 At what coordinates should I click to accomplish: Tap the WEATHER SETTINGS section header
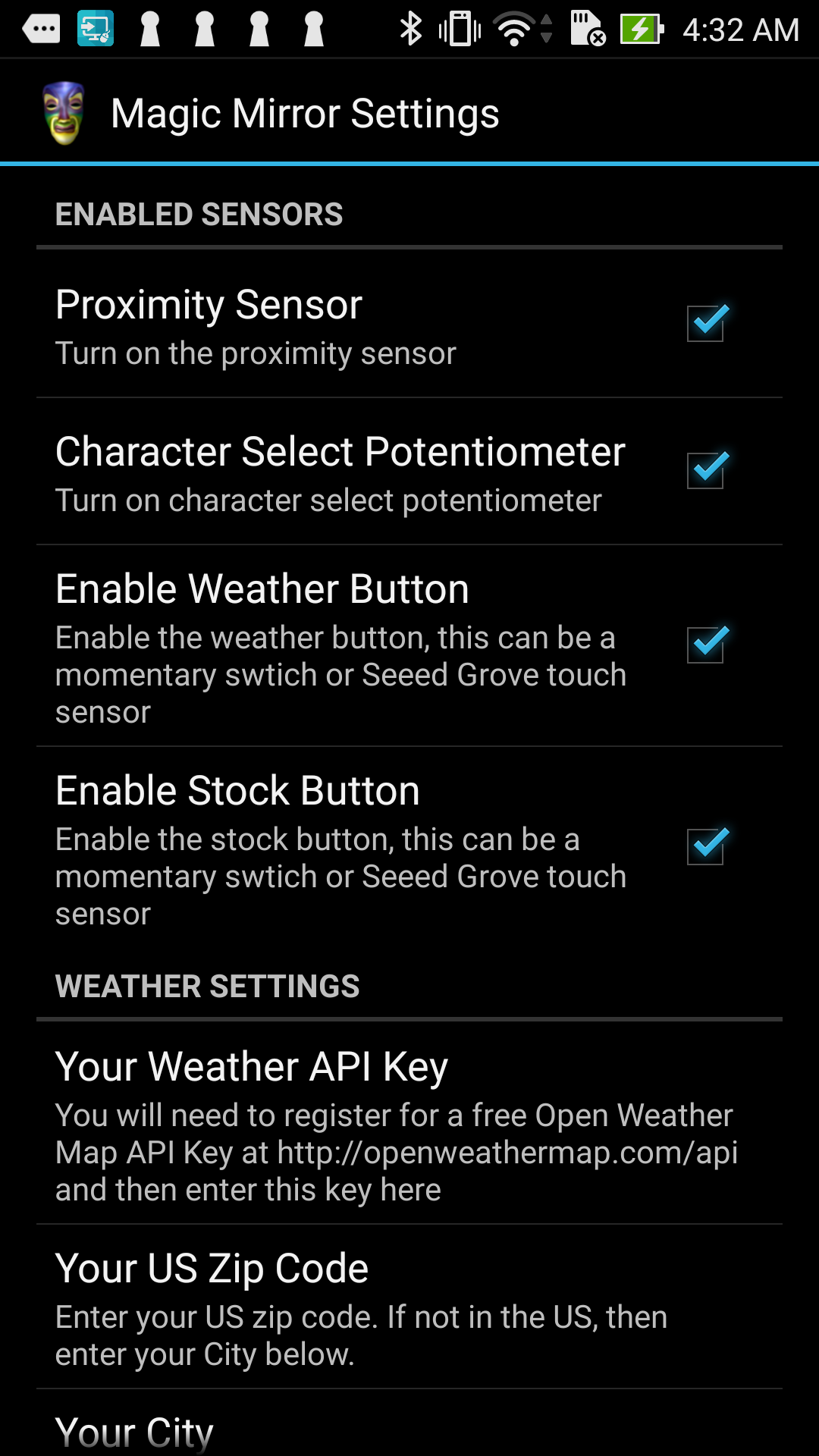pyautogui.click(x=208, y=986)
